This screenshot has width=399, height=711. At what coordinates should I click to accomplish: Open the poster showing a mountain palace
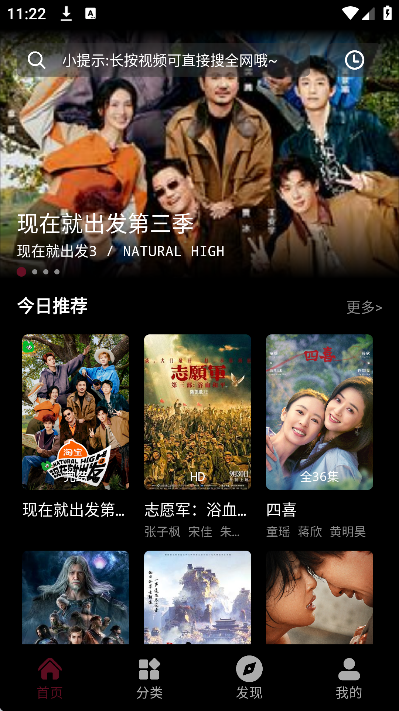(x=197, y=597)
